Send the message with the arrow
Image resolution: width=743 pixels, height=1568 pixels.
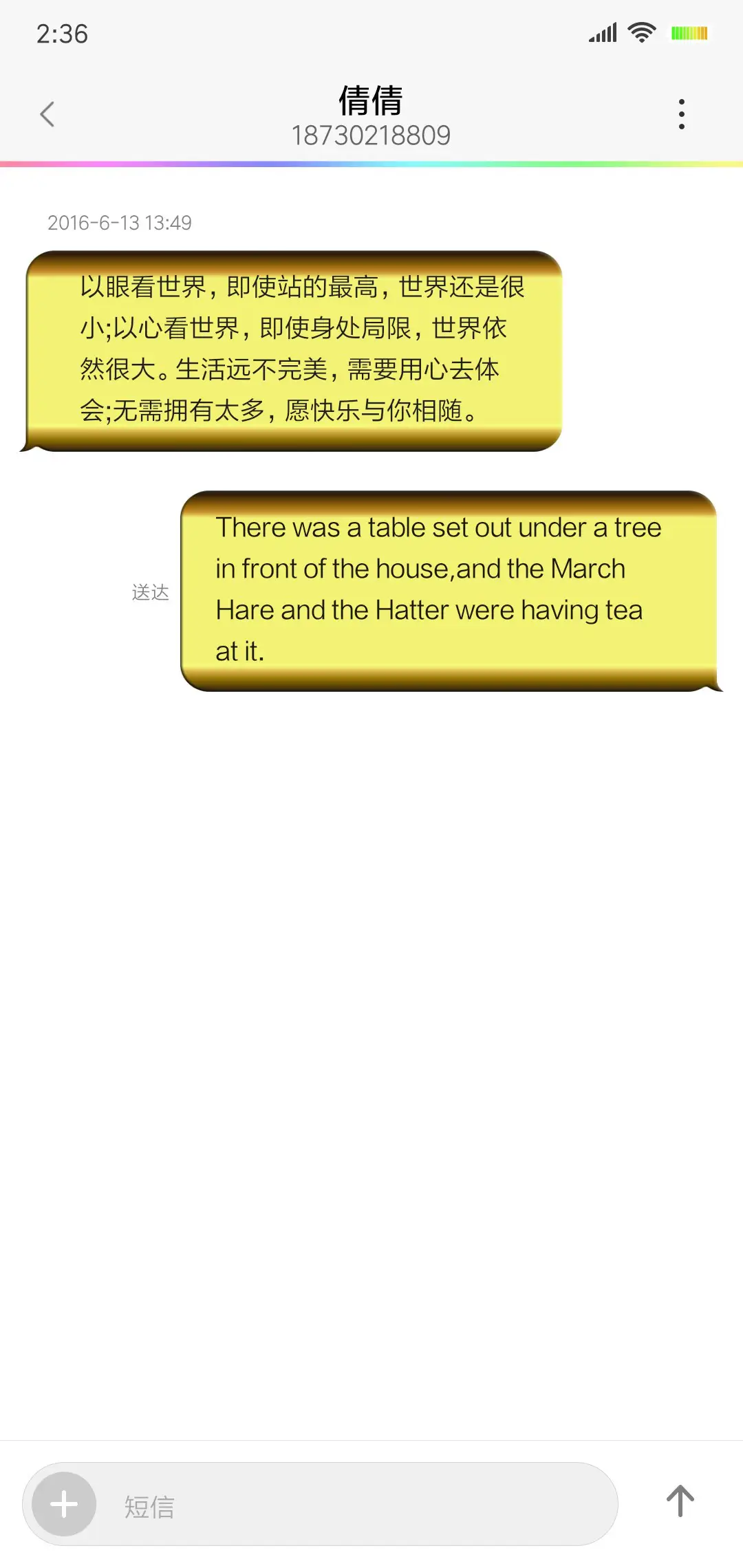pyautogui.click(x=680, y=1501)
